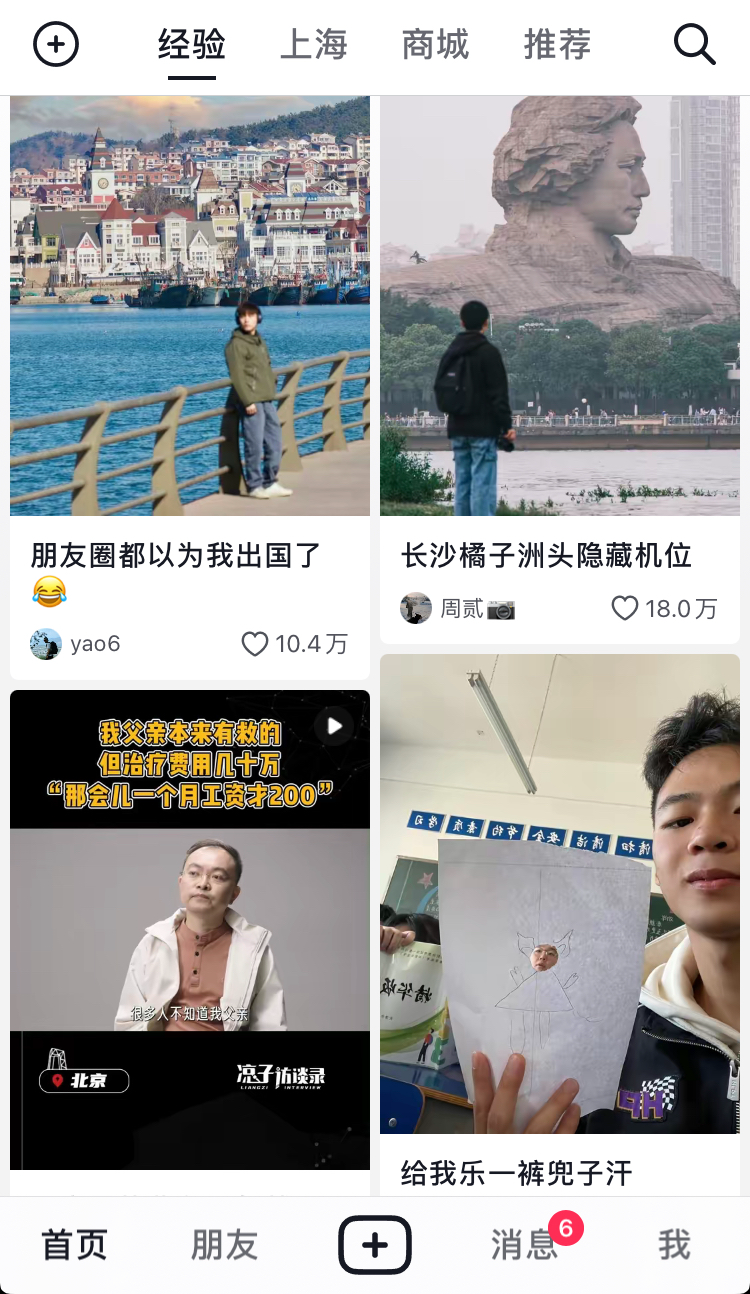Switch to the 朋友 tab
The width and height of the screenshot is (750, 1294).
pyautogui.click(x=224, y=1245)
